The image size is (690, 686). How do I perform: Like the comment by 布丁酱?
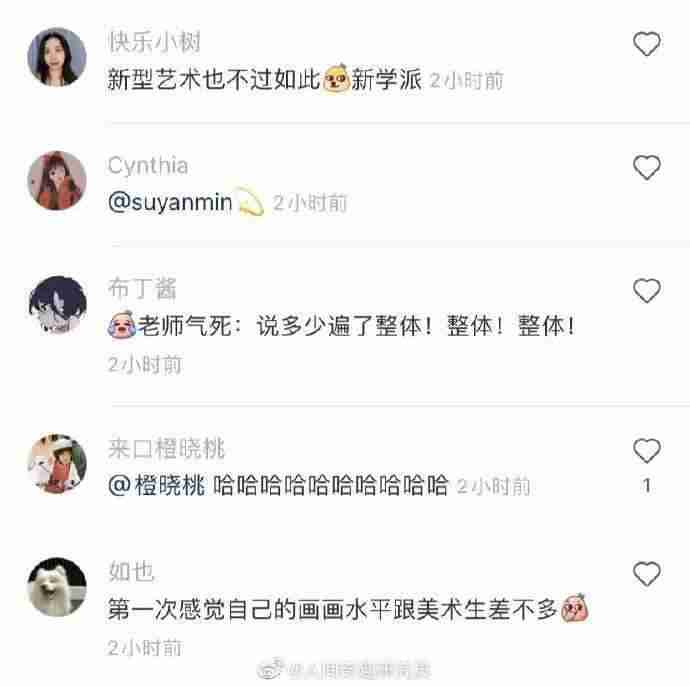coord(647,291)
